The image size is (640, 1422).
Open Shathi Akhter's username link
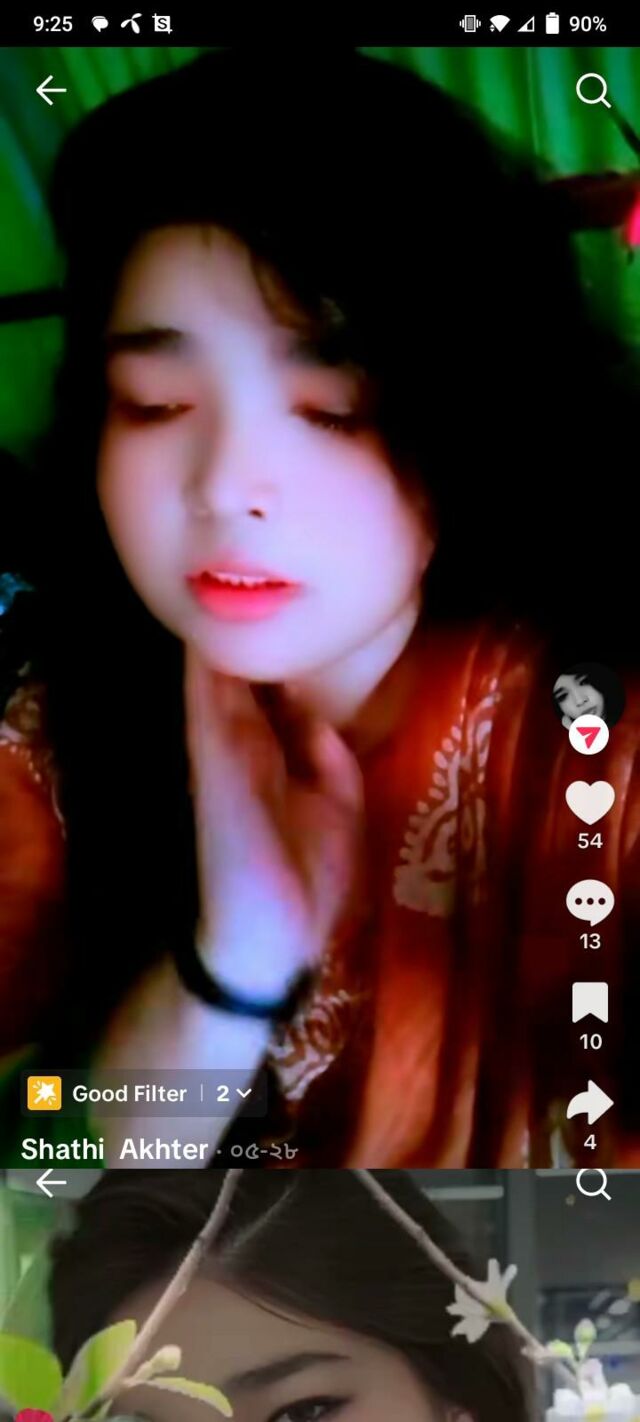tap(114, 1150)
